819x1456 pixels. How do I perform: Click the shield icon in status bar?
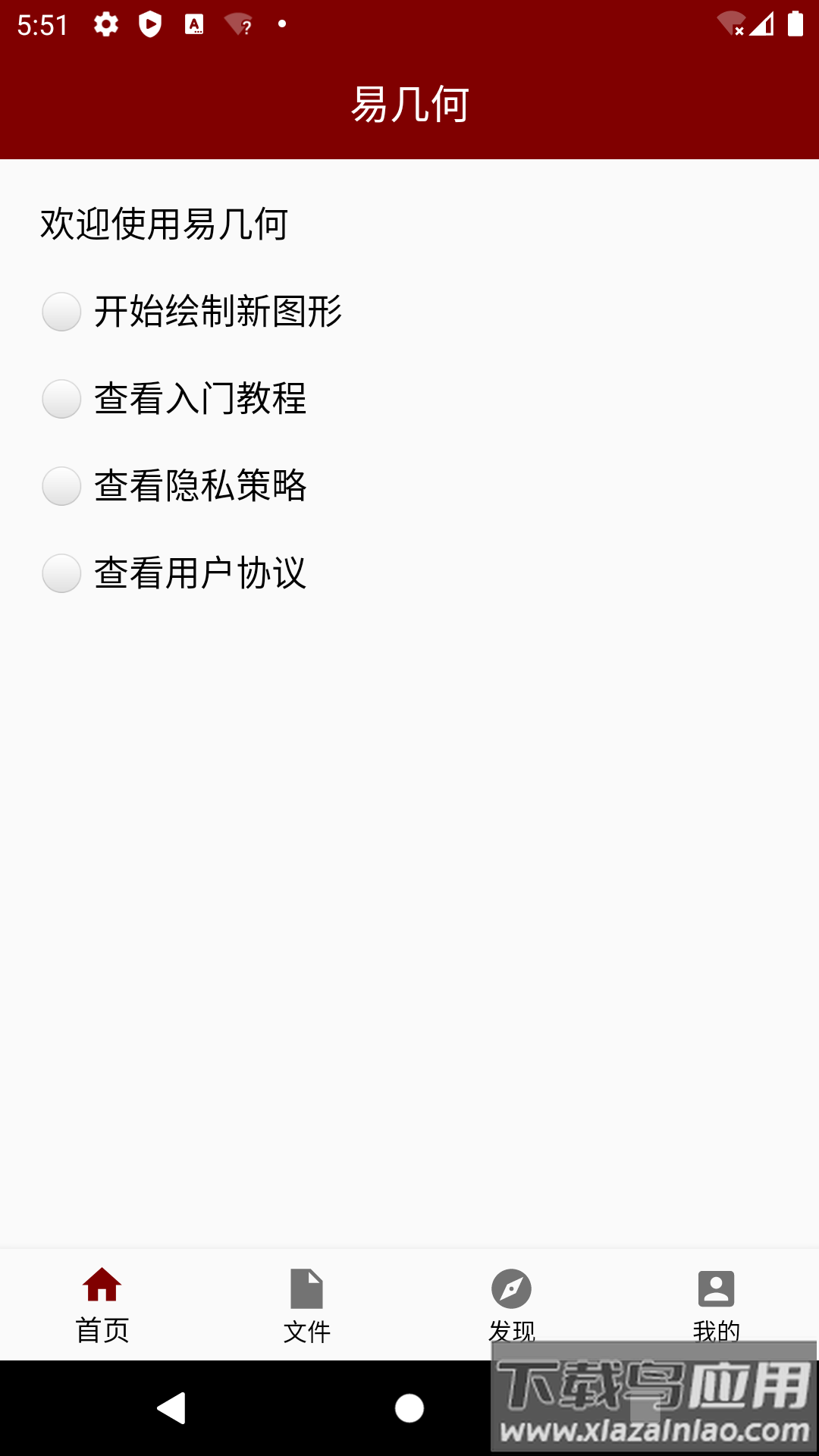tap(151, 23)
